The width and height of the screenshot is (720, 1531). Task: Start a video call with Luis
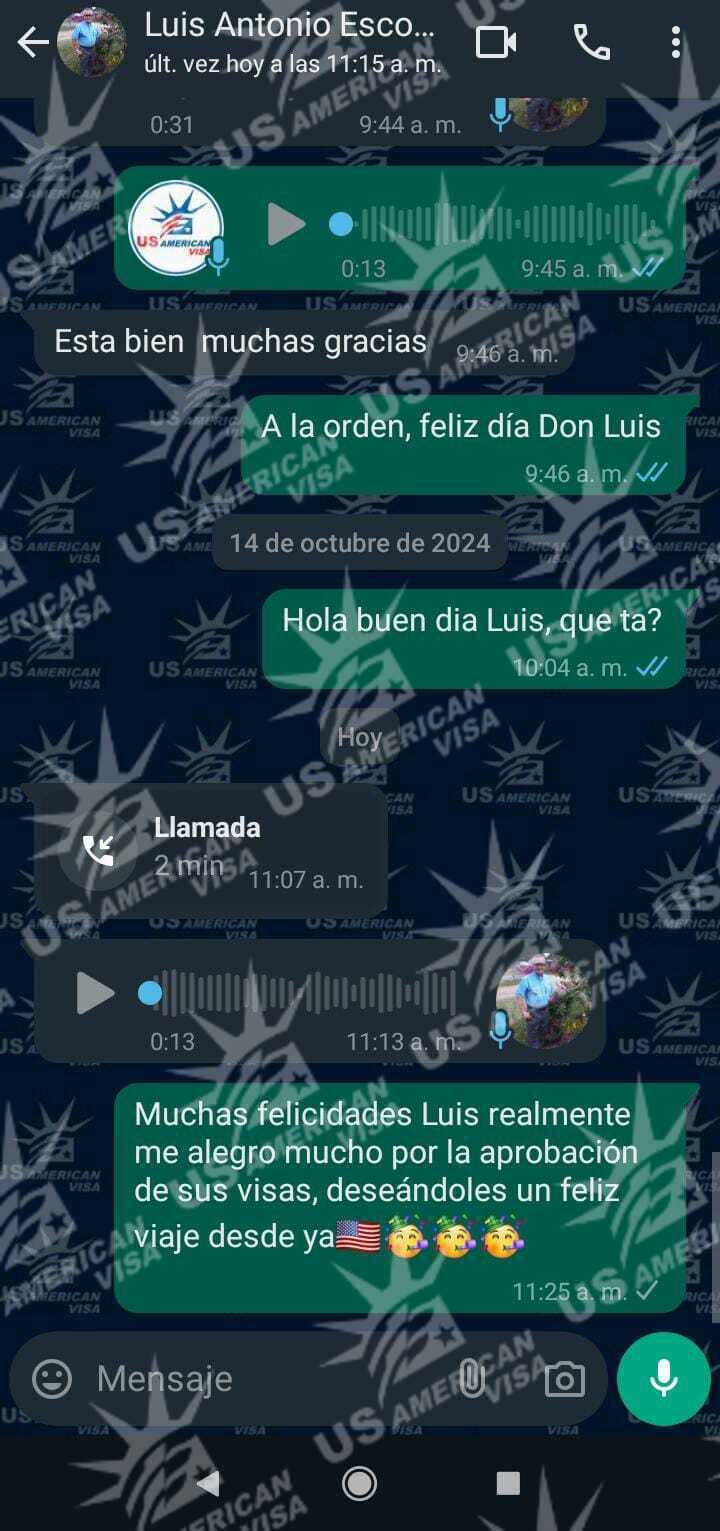pyautogui.click(x=495, y=42)
